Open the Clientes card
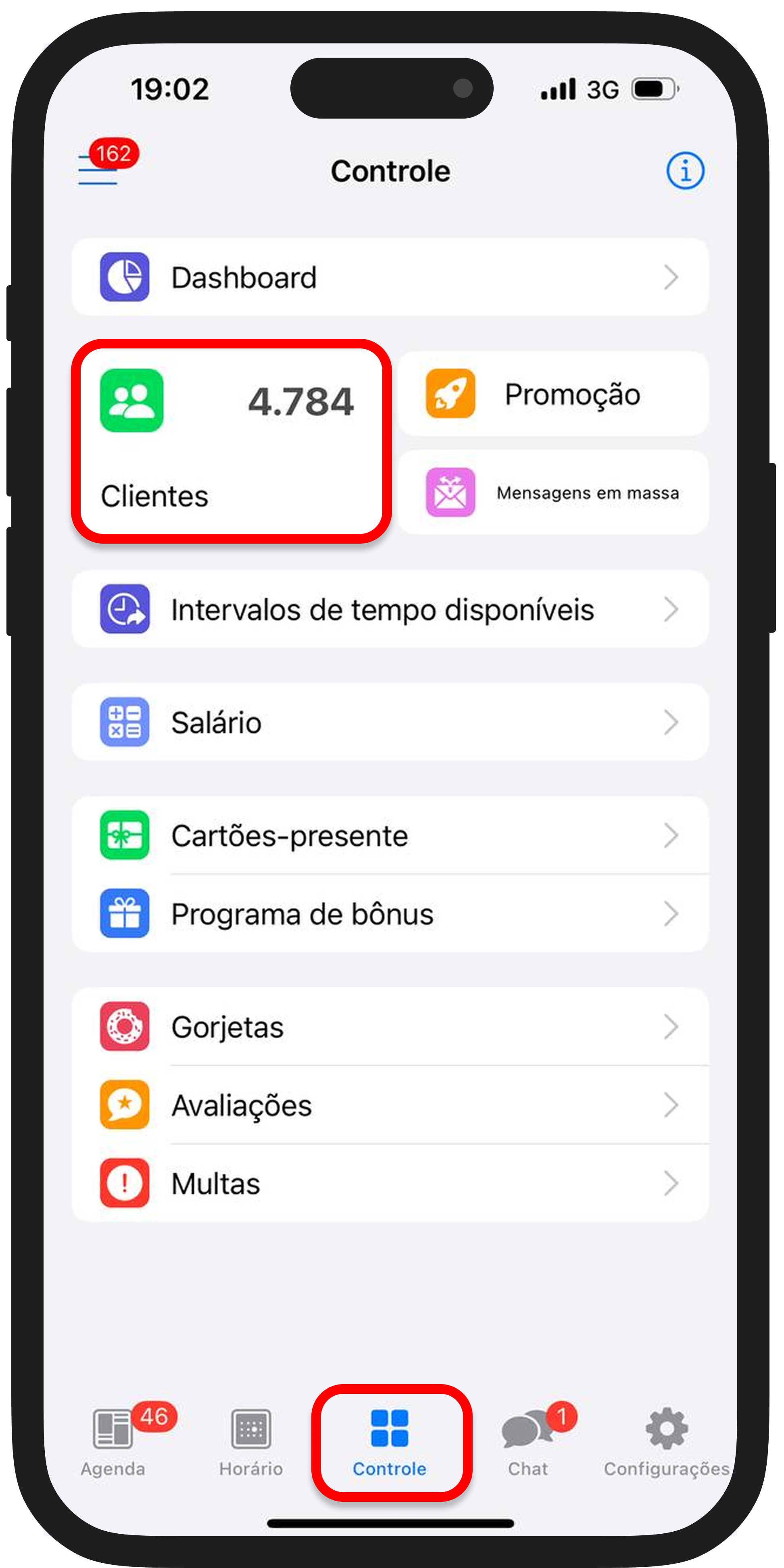The image size is (784, 1568). coord(231,441)
